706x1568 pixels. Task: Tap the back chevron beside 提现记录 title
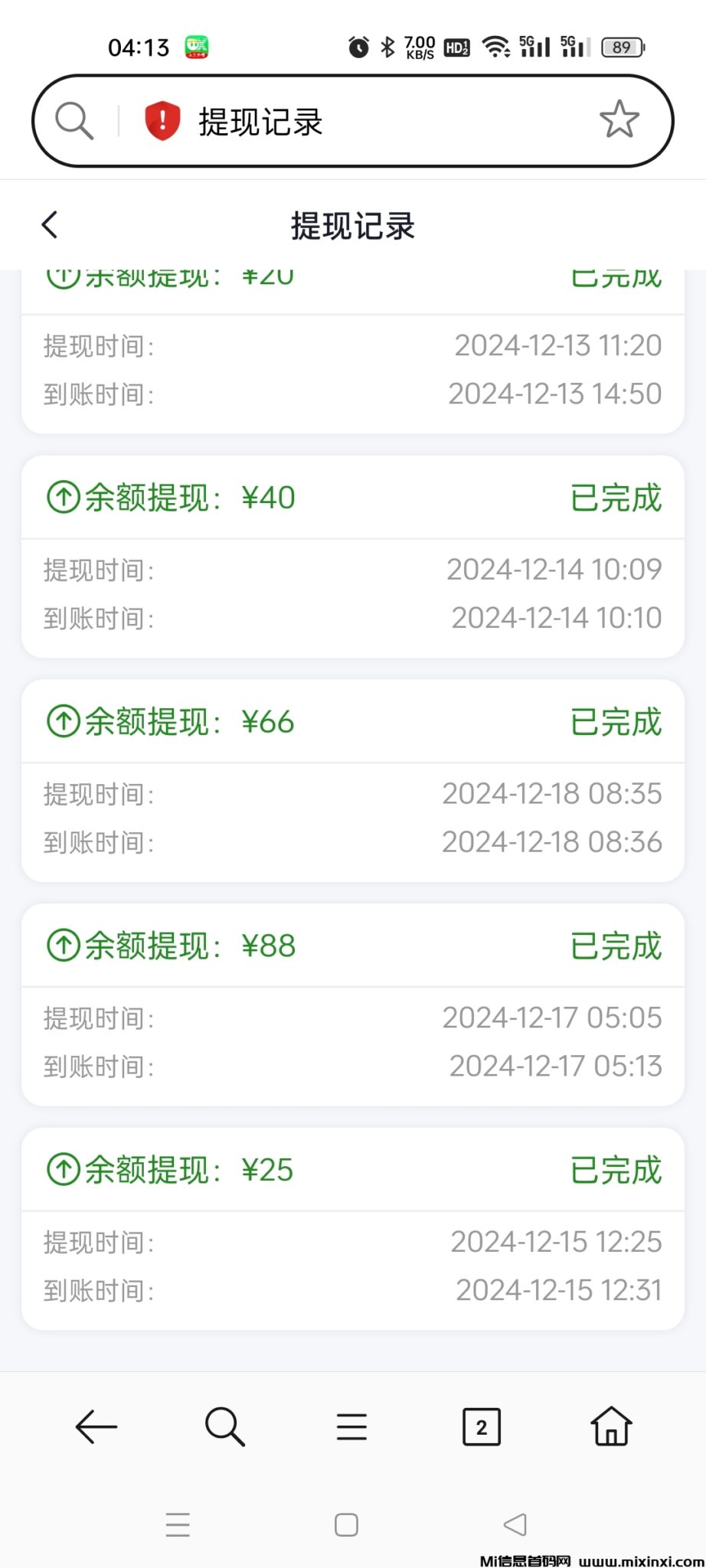click(49, 224)
